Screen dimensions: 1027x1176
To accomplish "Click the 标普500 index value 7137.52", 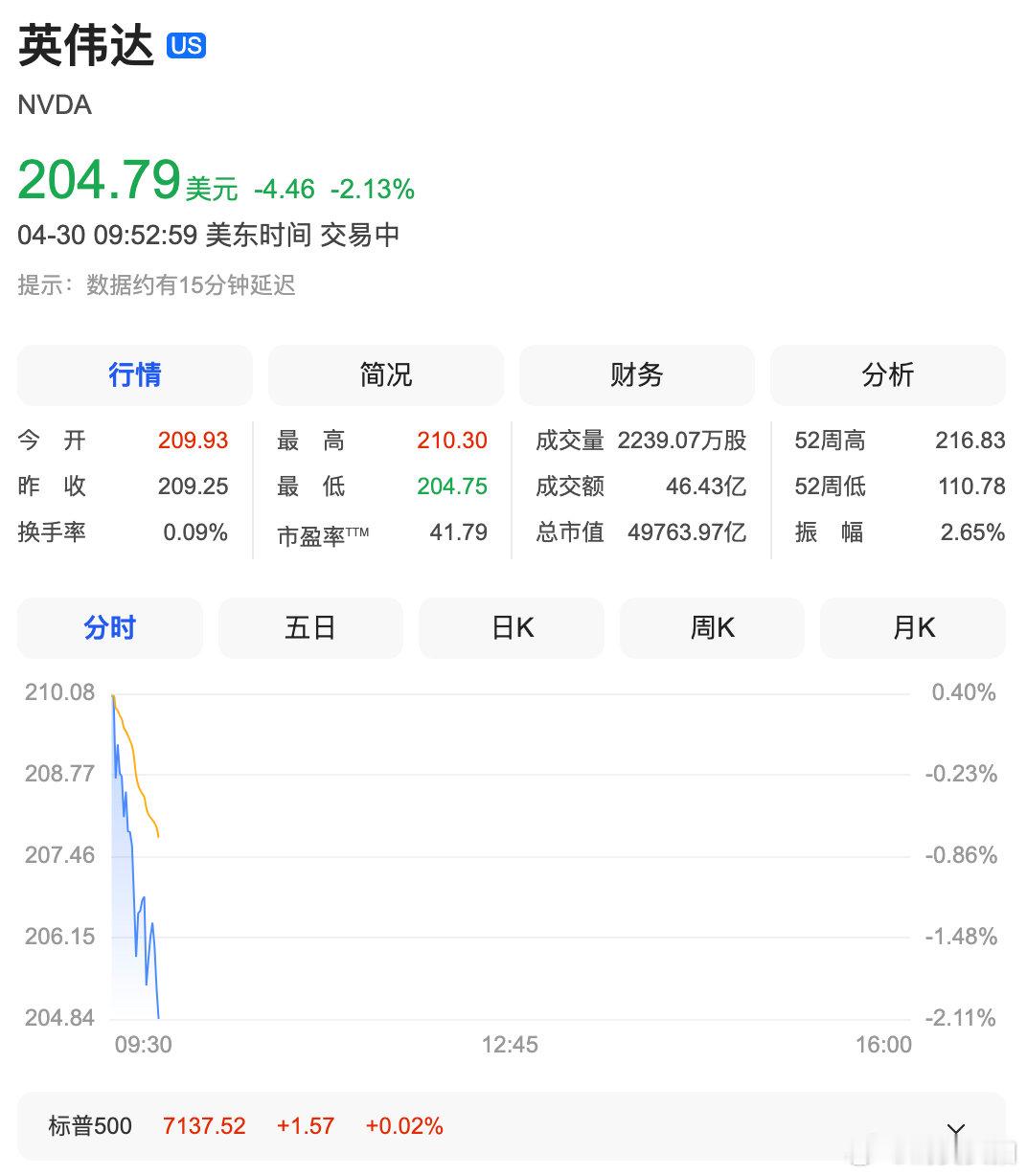I will (x=204, y=1127).
